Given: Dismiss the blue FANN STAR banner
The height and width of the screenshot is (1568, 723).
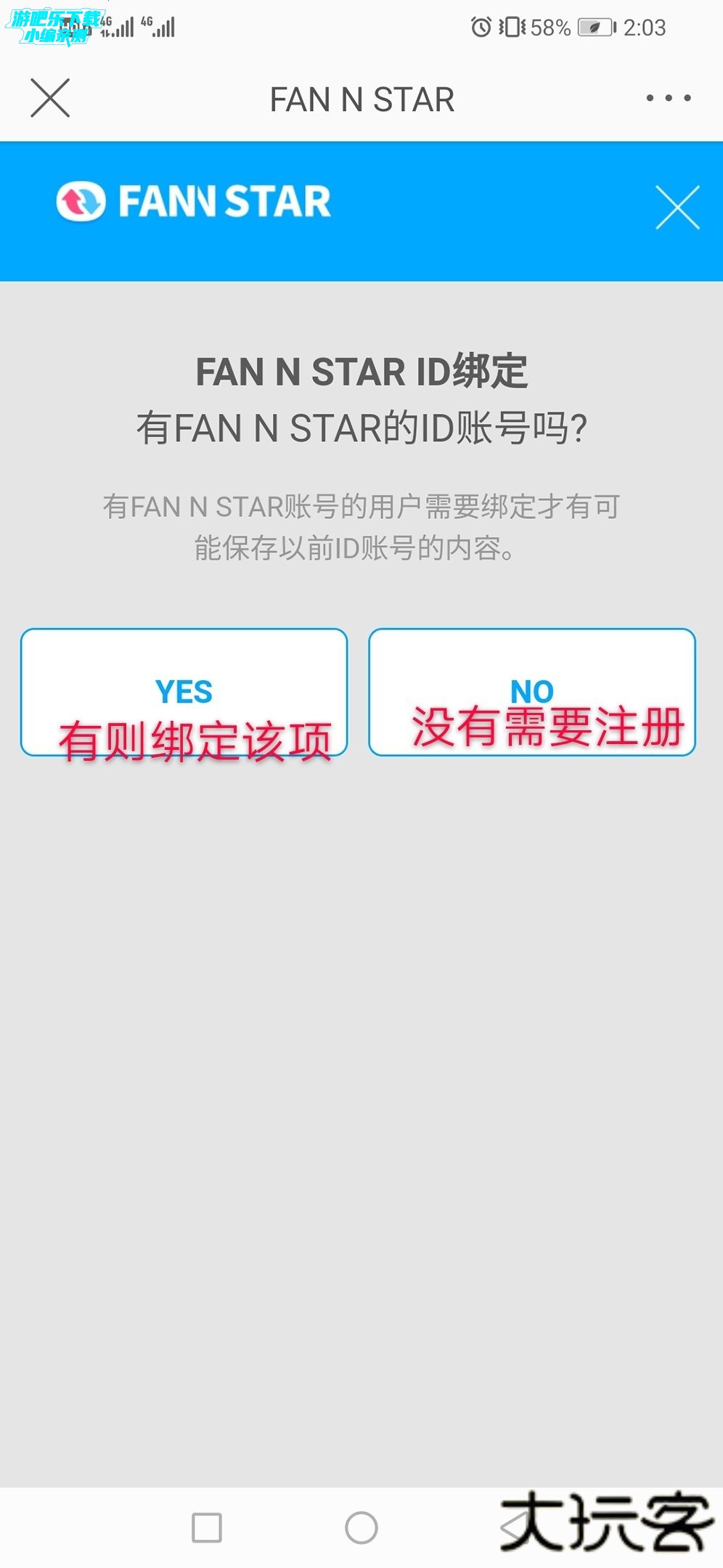Looking at the screenshot, I should (x=677, y=208).
